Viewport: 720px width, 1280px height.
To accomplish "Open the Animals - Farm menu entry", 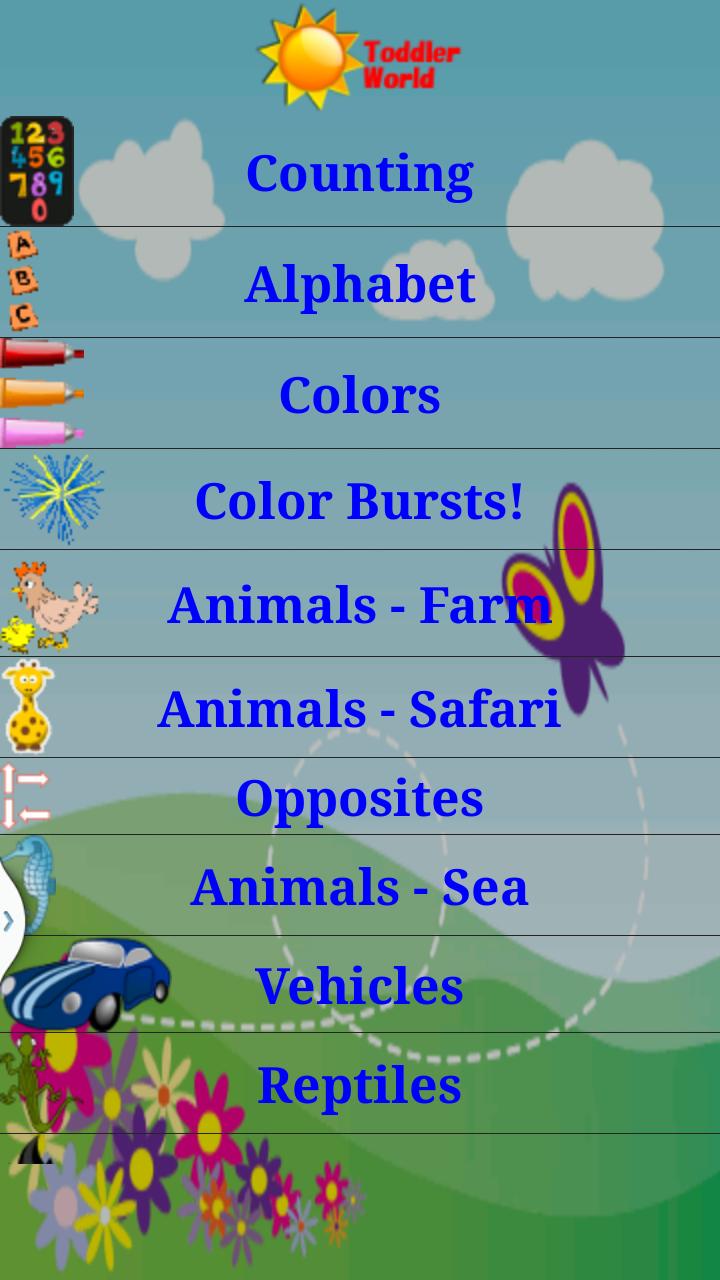I will point(360,604).
